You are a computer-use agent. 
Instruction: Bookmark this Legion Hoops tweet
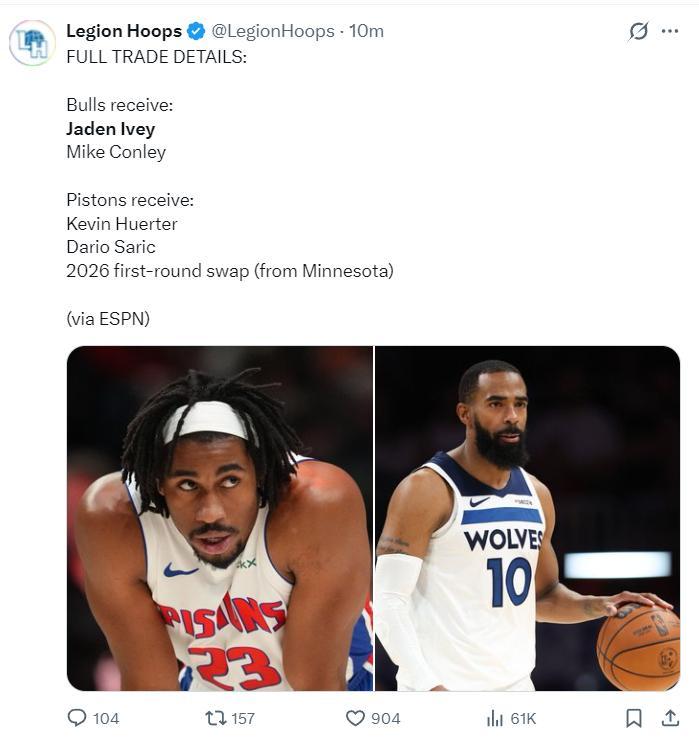point(634,718)
